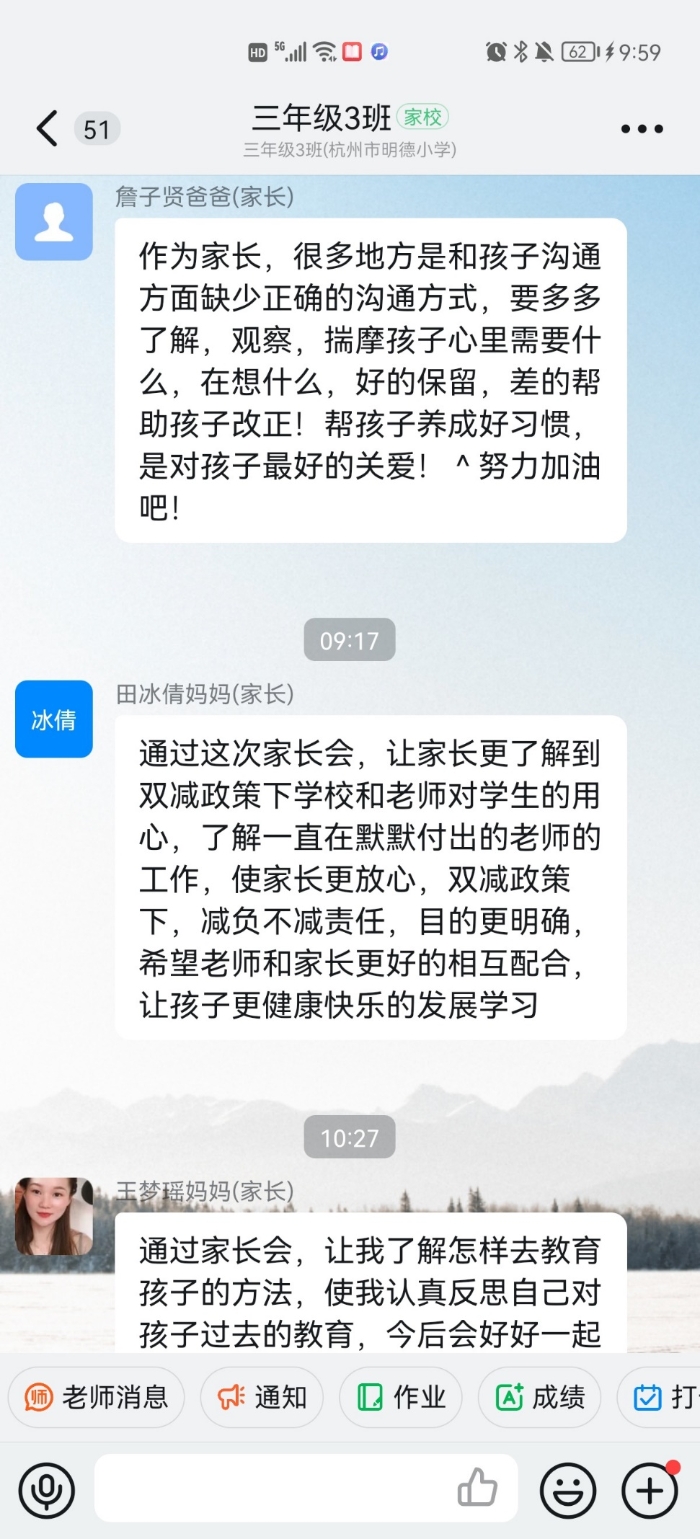The width and height of the screenshot is (700, 1539).
Task: Open the emoji picker
Action: click(568, 1491)
